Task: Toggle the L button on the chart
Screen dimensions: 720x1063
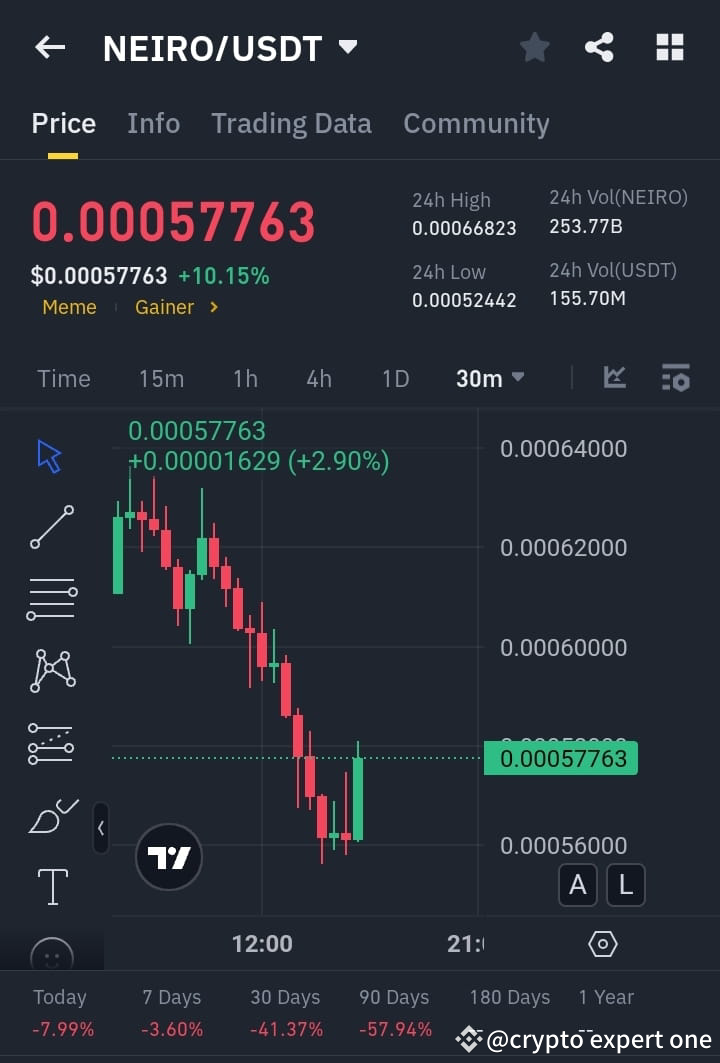Action: (x=626, y=885)
